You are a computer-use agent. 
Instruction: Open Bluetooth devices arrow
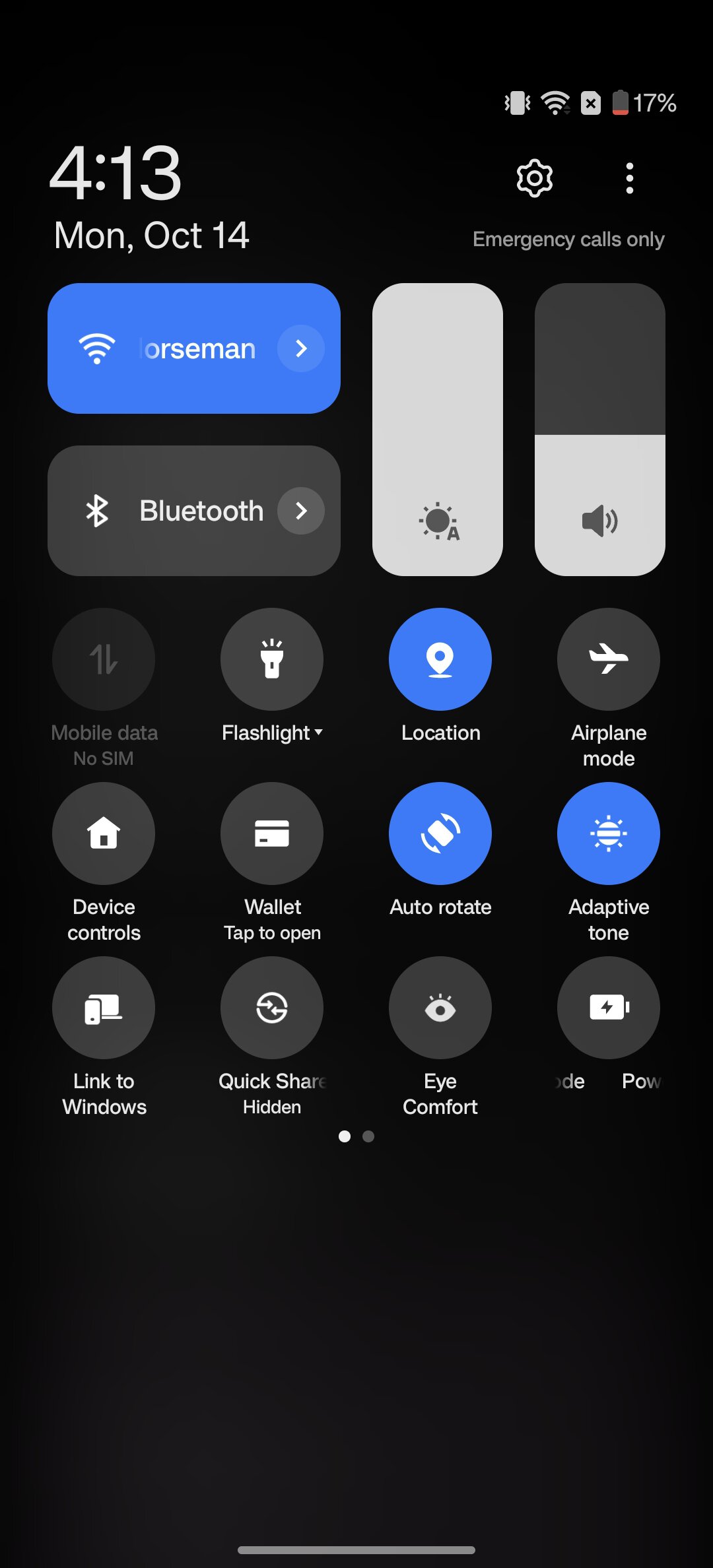tap(301, 511)
